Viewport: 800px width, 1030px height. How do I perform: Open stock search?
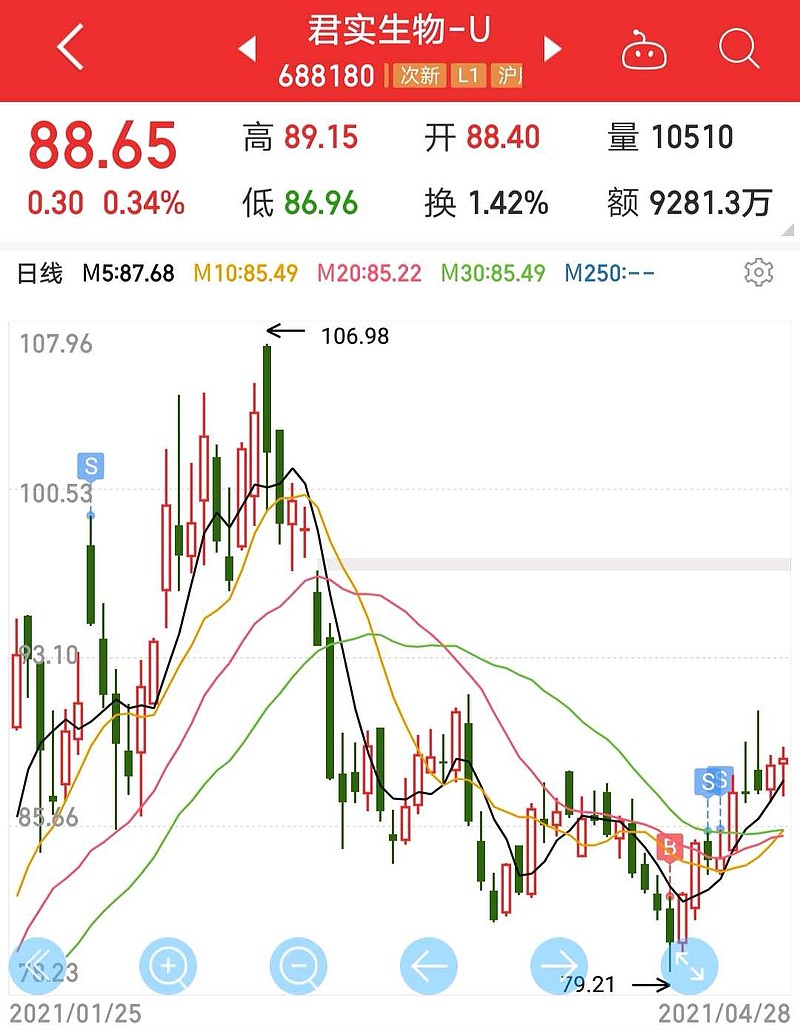click(x=739, y=47)
